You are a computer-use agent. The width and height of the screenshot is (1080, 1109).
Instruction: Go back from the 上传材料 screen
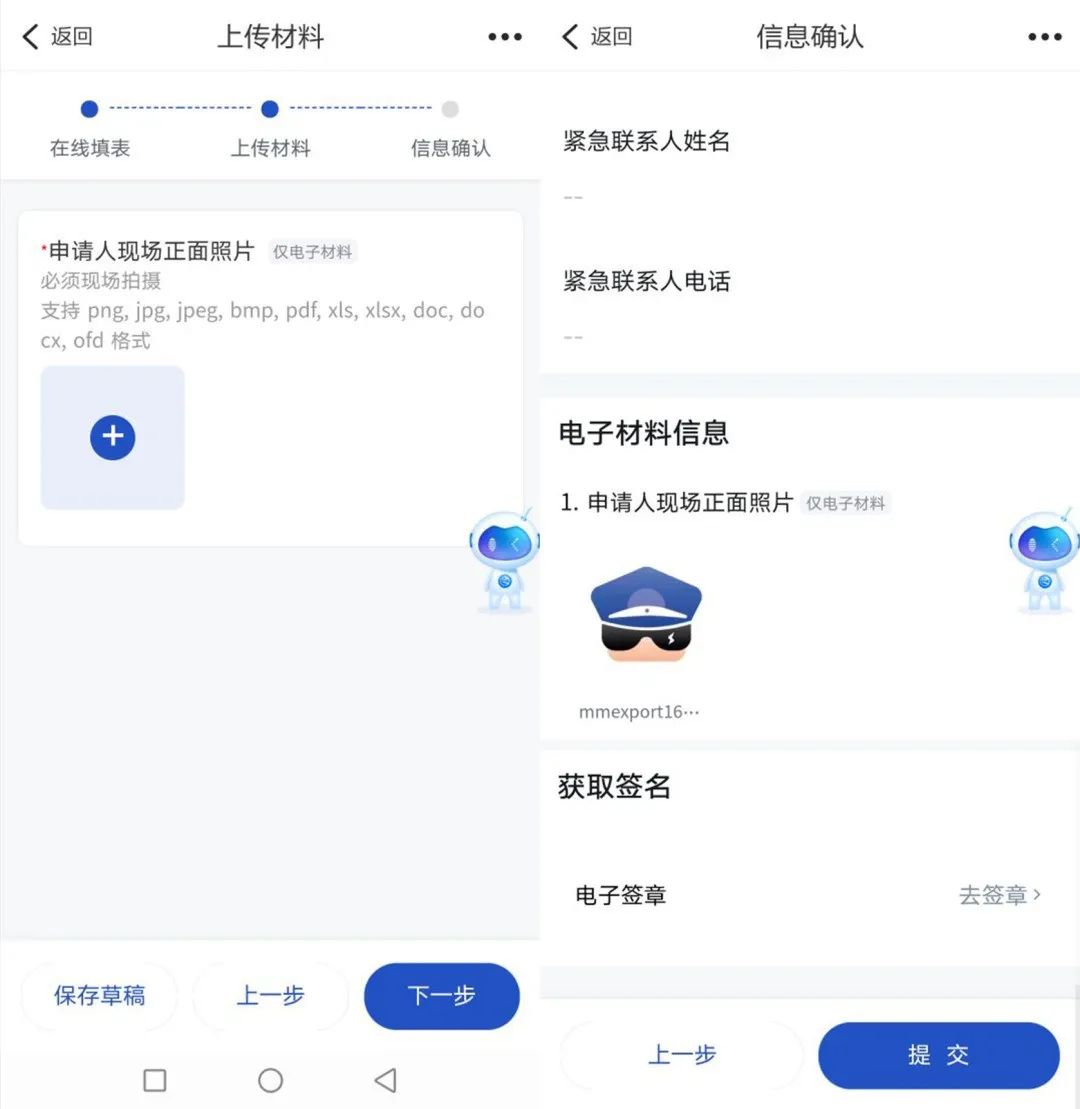[57, 37]
